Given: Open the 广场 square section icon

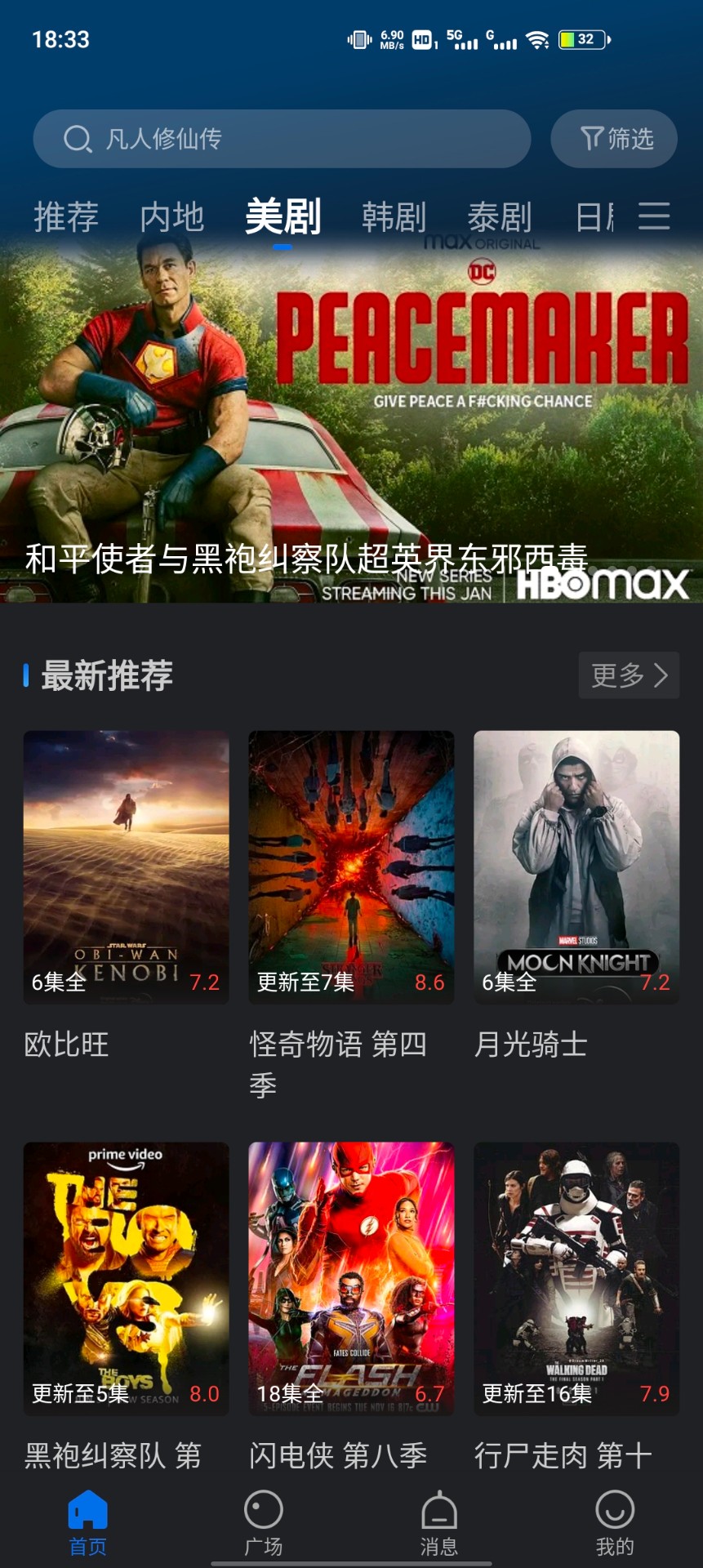Looking at the screenshot, I should coord(263,1507).
